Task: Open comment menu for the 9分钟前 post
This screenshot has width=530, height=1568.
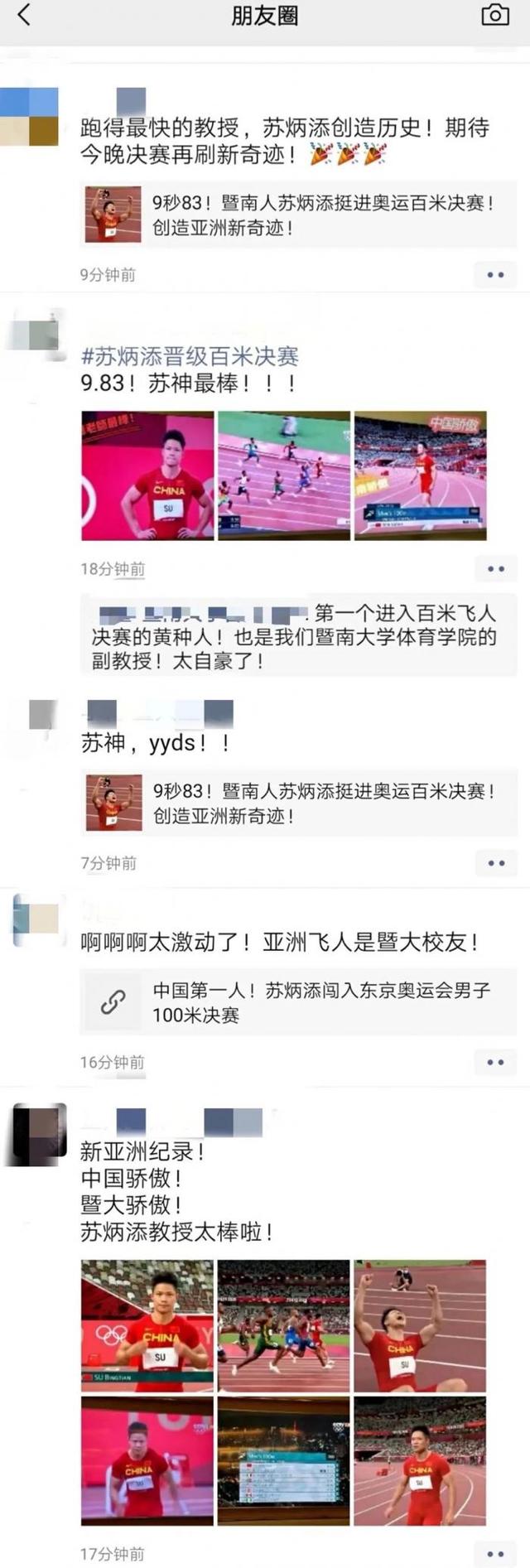Action: (495, 275)
